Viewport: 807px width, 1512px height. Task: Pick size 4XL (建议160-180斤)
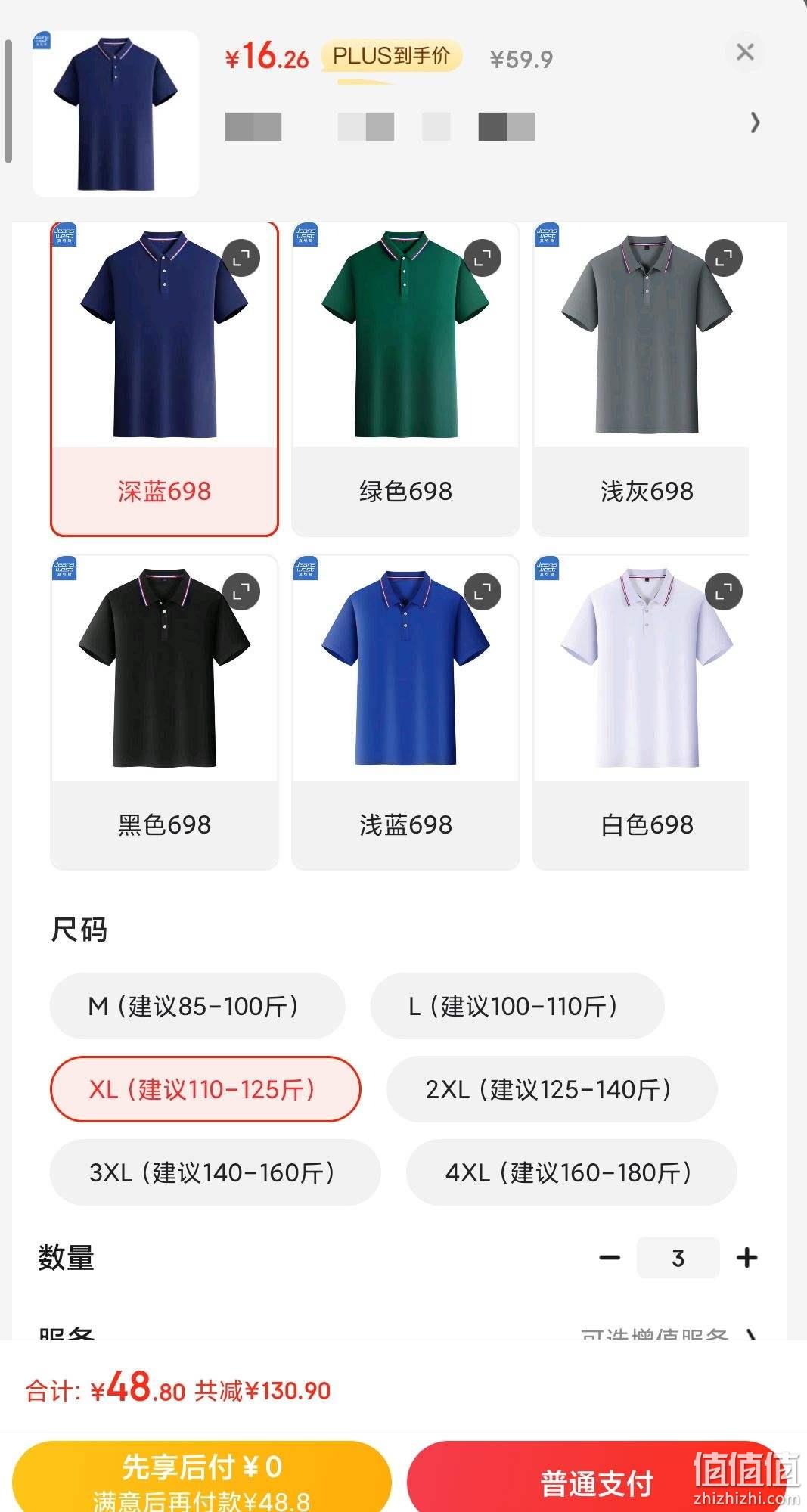pos(571,1172)
